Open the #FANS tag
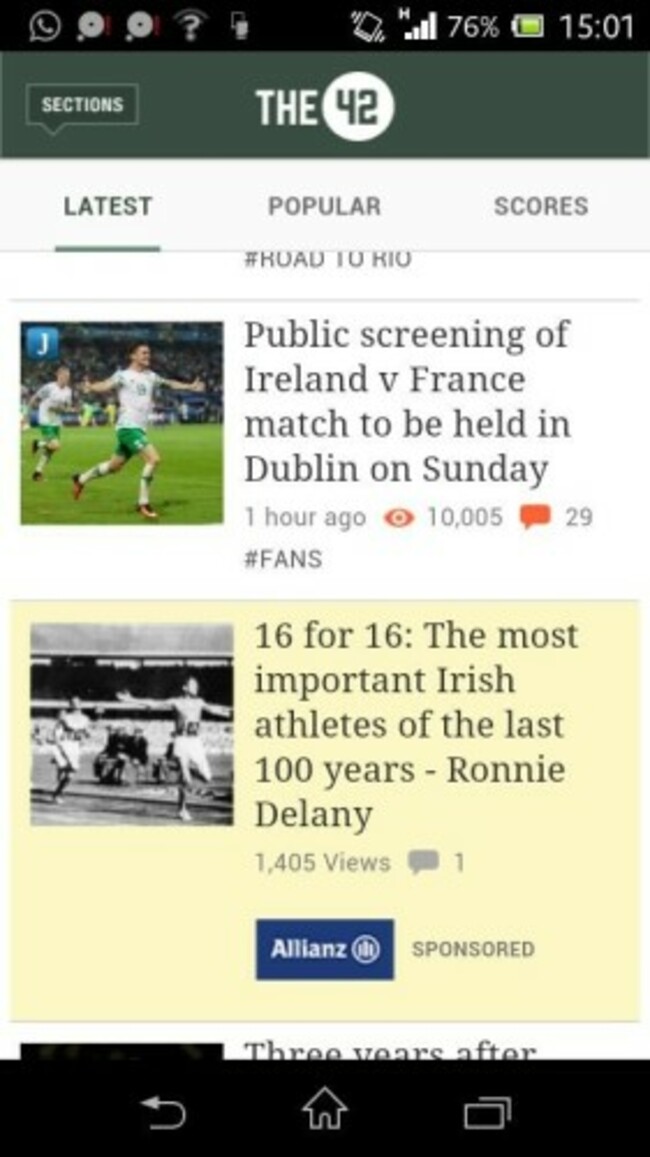This screenshot has width=650, height=1157. pos(283,559)
